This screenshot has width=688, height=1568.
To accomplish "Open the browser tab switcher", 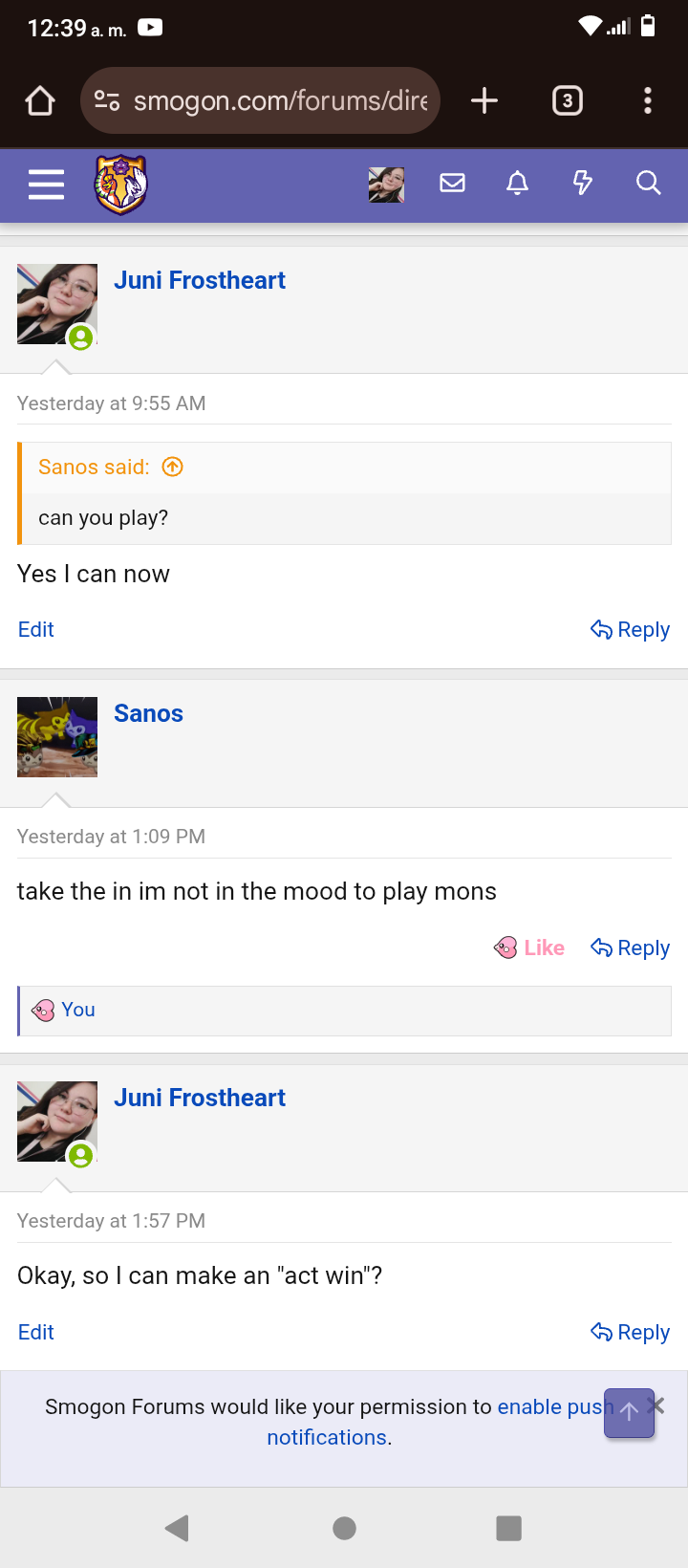I will [x=568, y=100].
